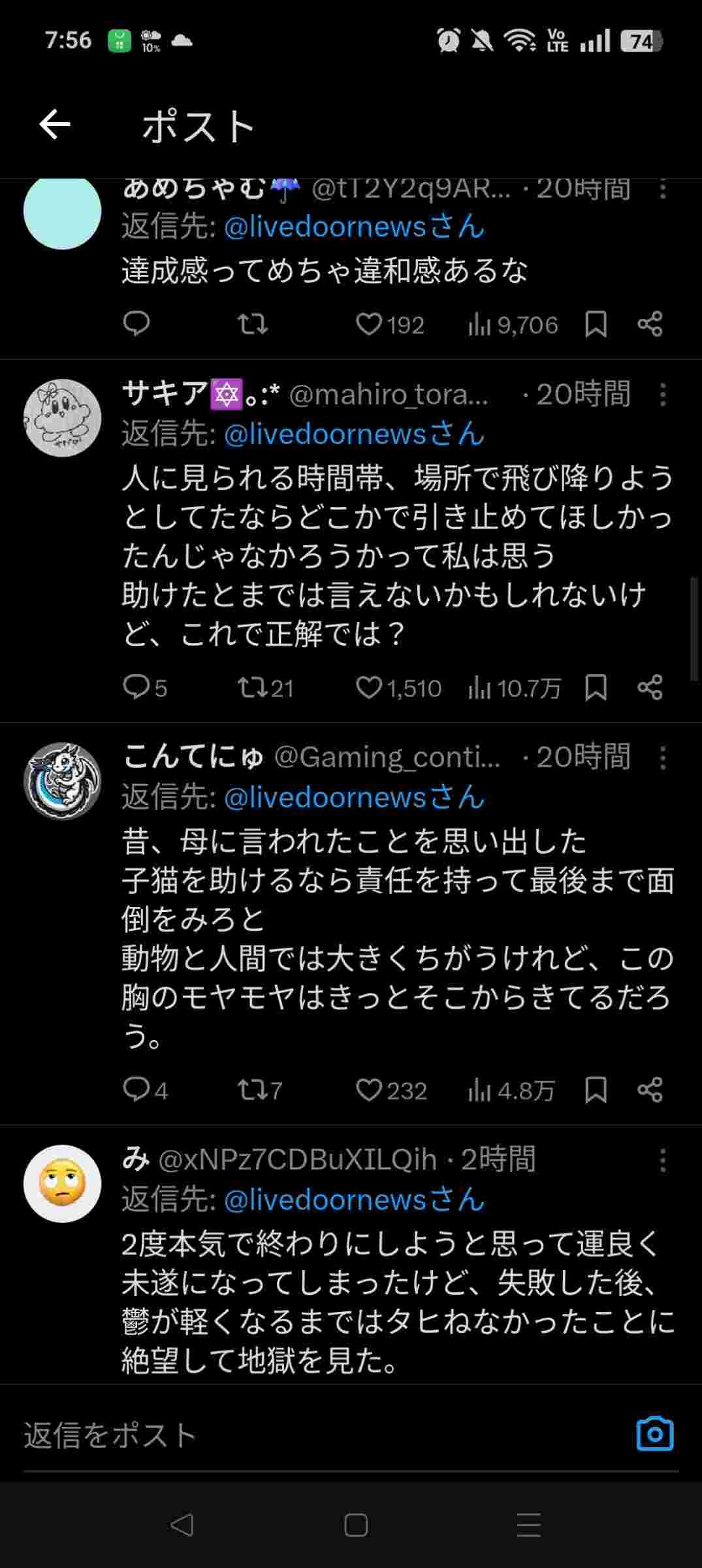Reply to サキア's post
The image size is (702, 1568).
point(136,687)
